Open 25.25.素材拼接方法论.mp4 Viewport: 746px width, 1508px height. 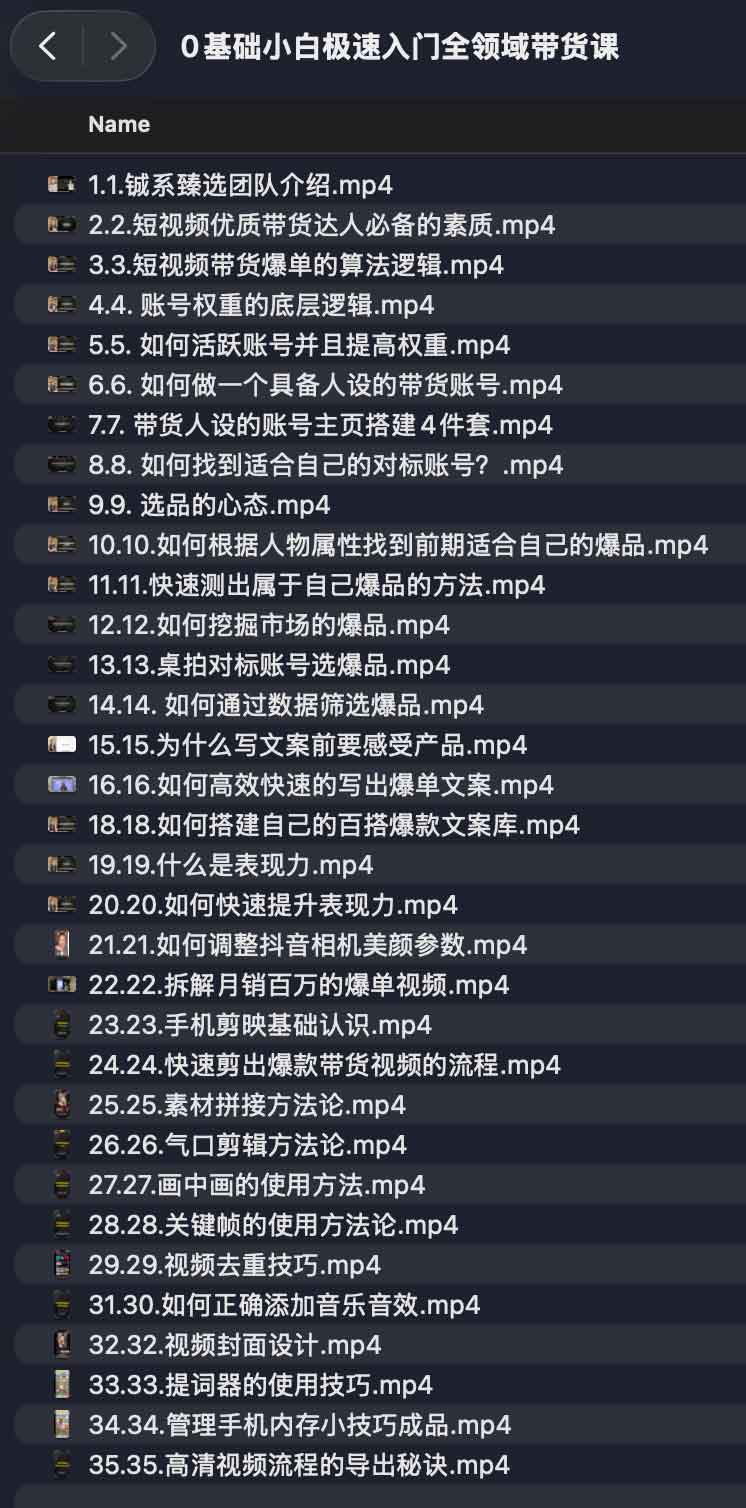(x=247, y=1105)
